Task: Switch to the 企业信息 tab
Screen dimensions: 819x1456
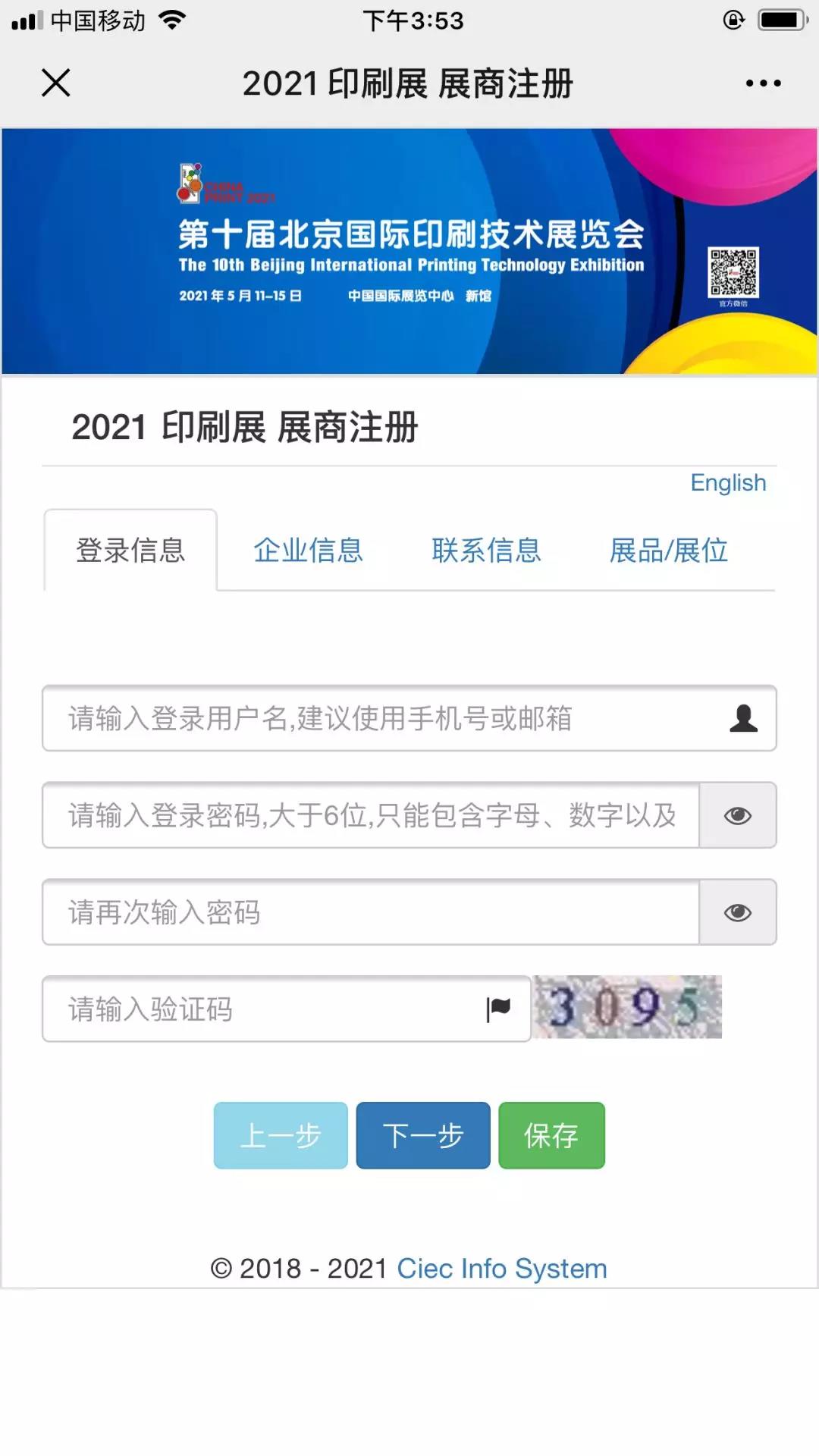Action: pos(308,551)
